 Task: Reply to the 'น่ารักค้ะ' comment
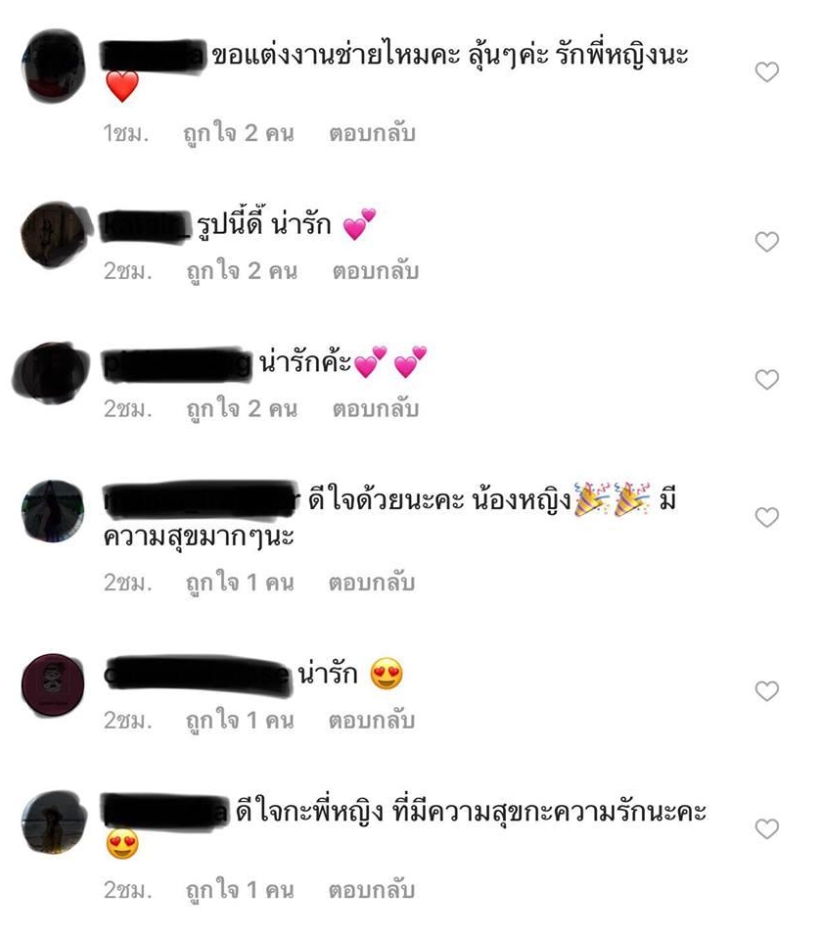372,410
